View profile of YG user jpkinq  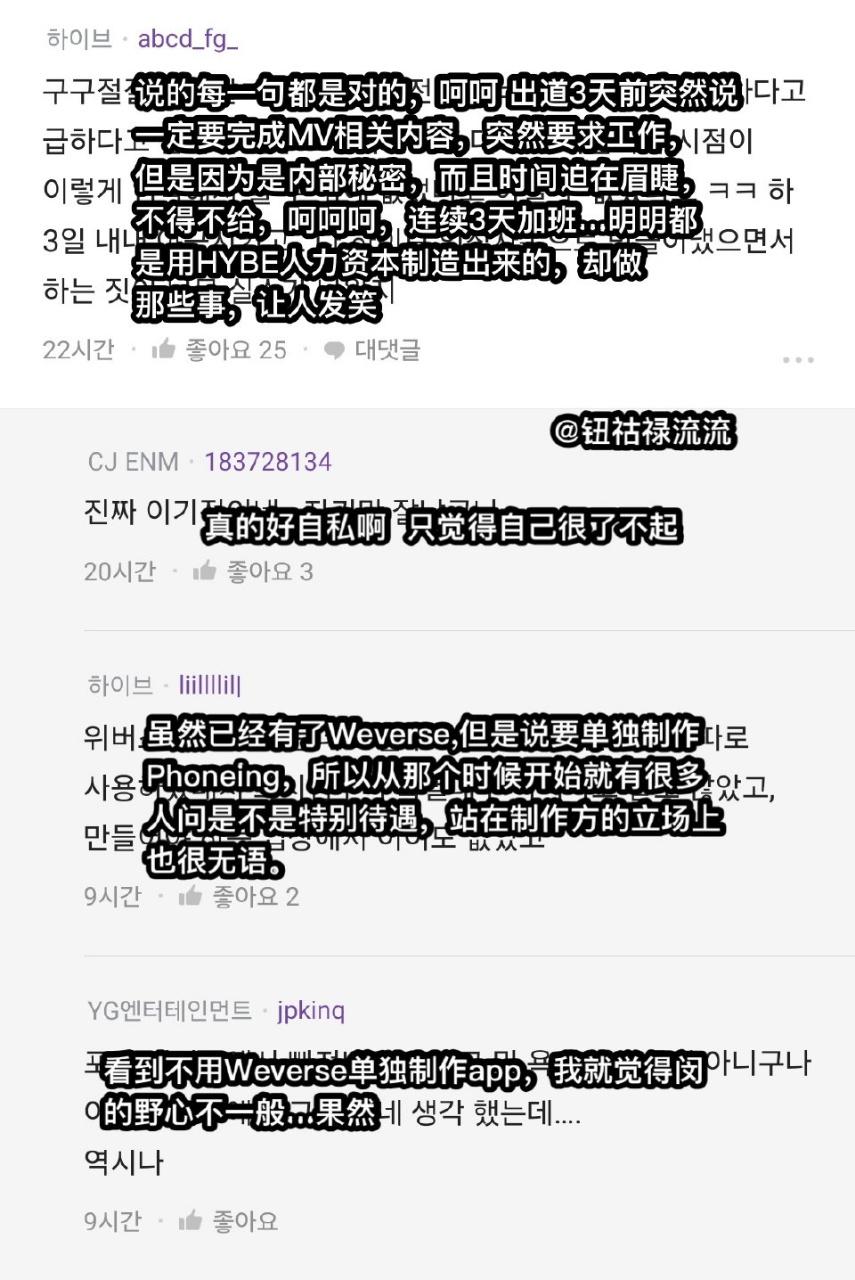coord(310,1010)
